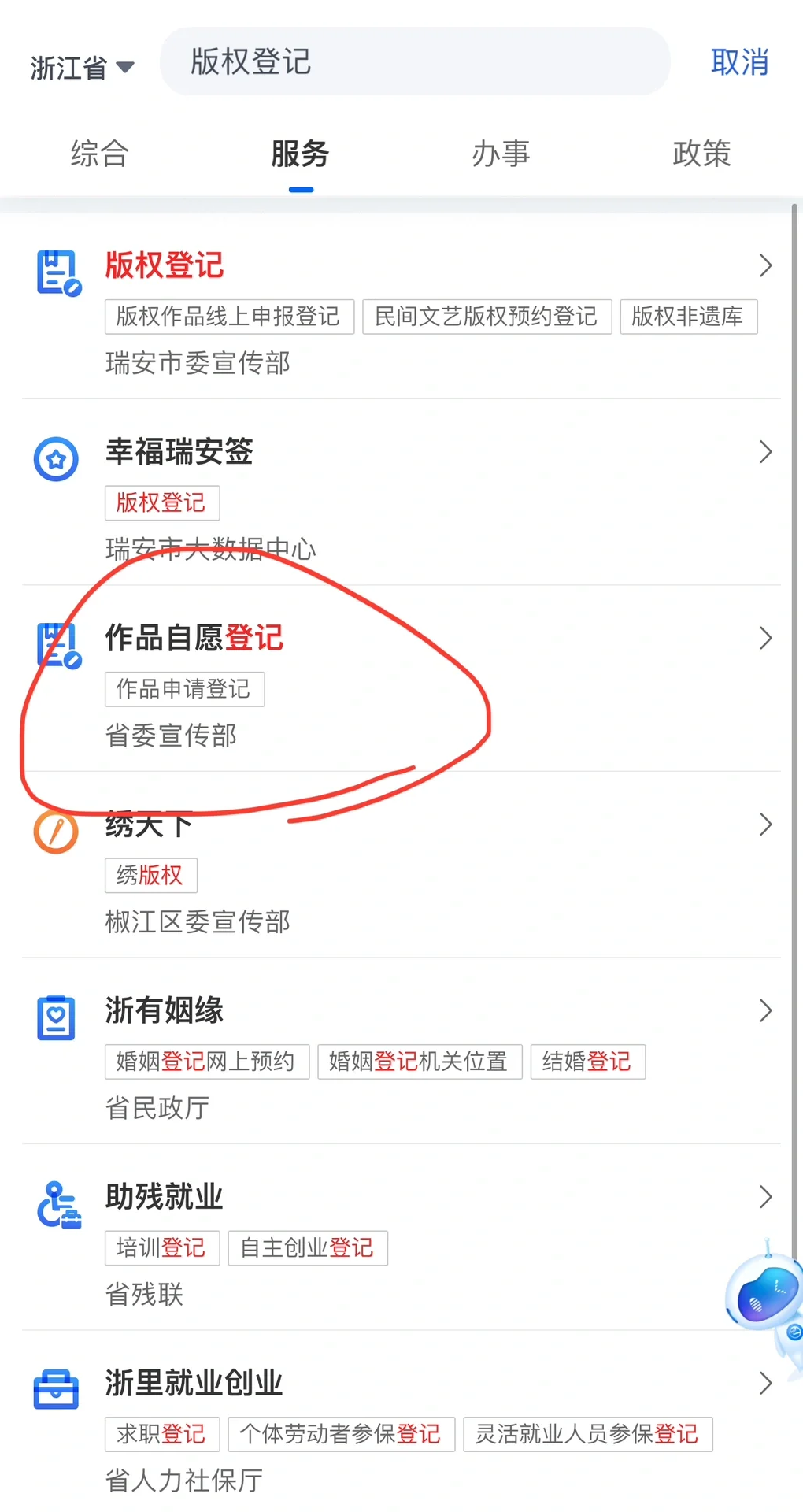Cancel the search with 取消

click(x=738, y=62)
